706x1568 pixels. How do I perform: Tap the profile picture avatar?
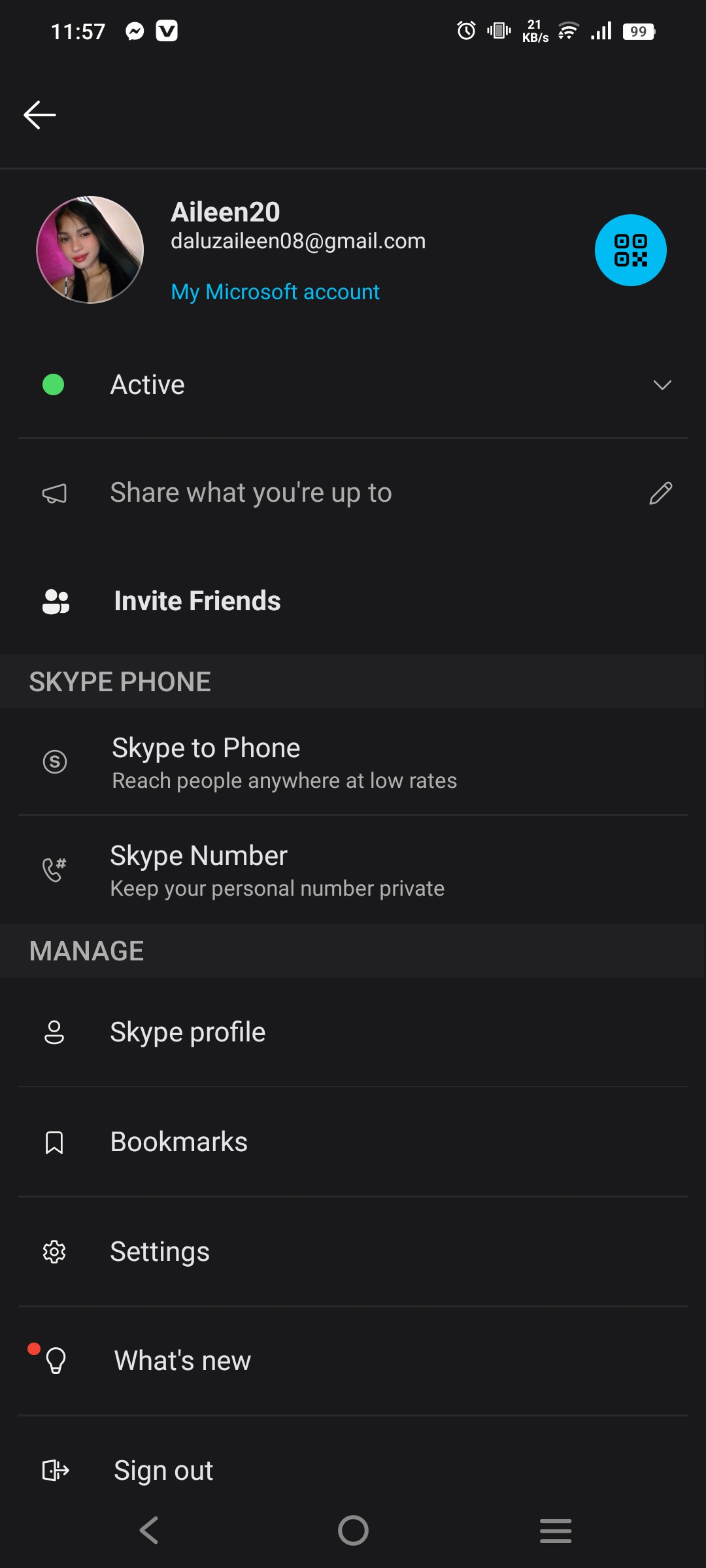[x=90, y=250]
